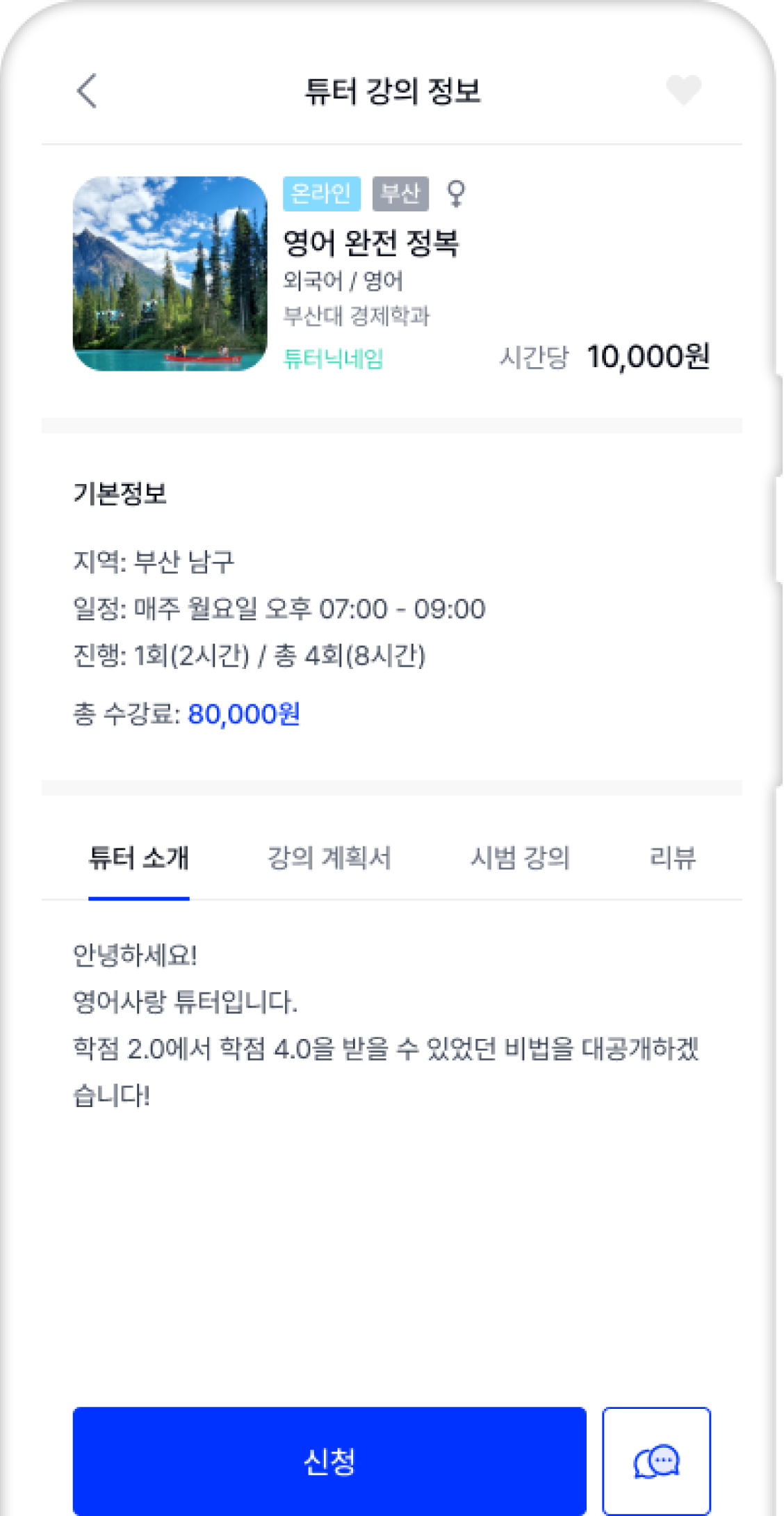The width and height of the screenshot is (784, 1516).
Task: Open chat with the tutor
Action: (656, 1460)
